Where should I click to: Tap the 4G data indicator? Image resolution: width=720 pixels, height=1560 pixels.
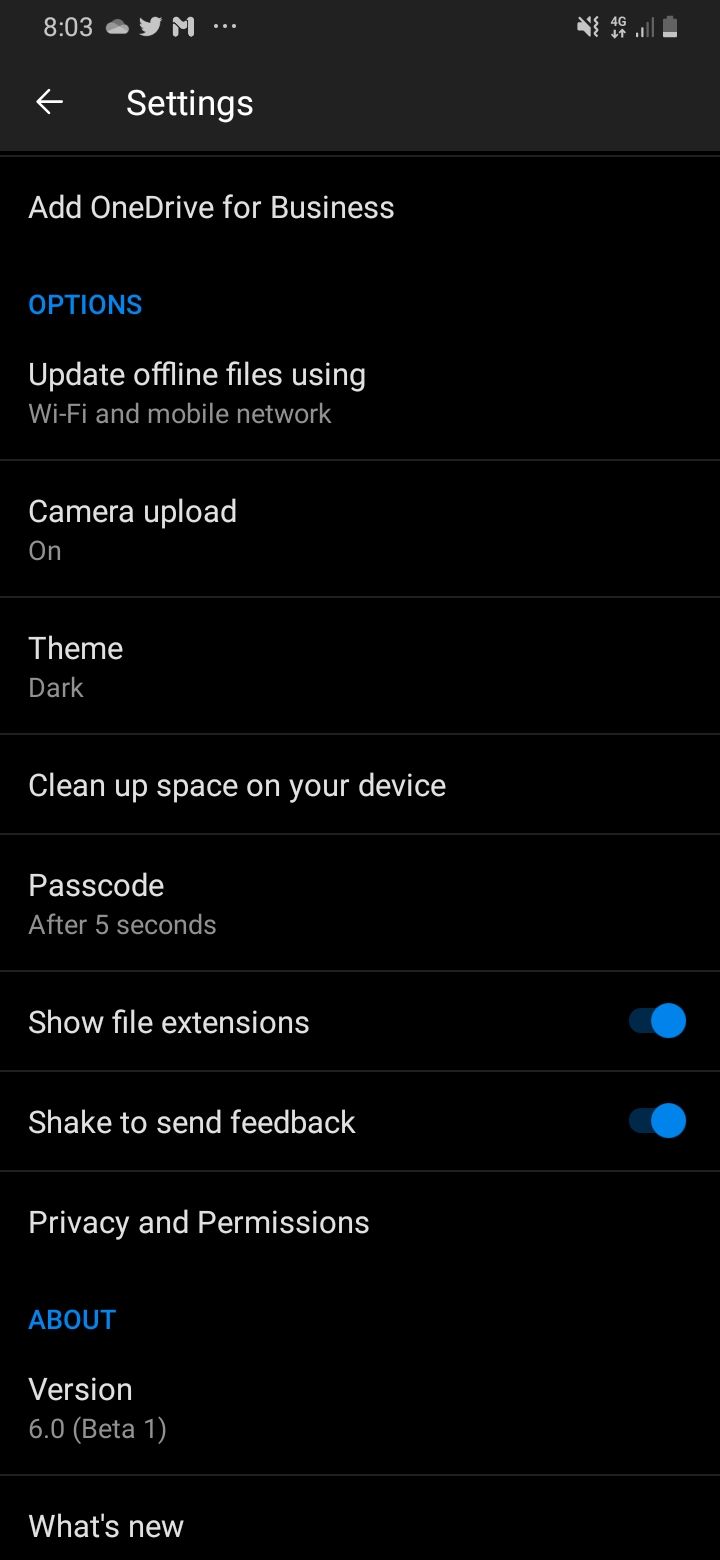[620, 27]
